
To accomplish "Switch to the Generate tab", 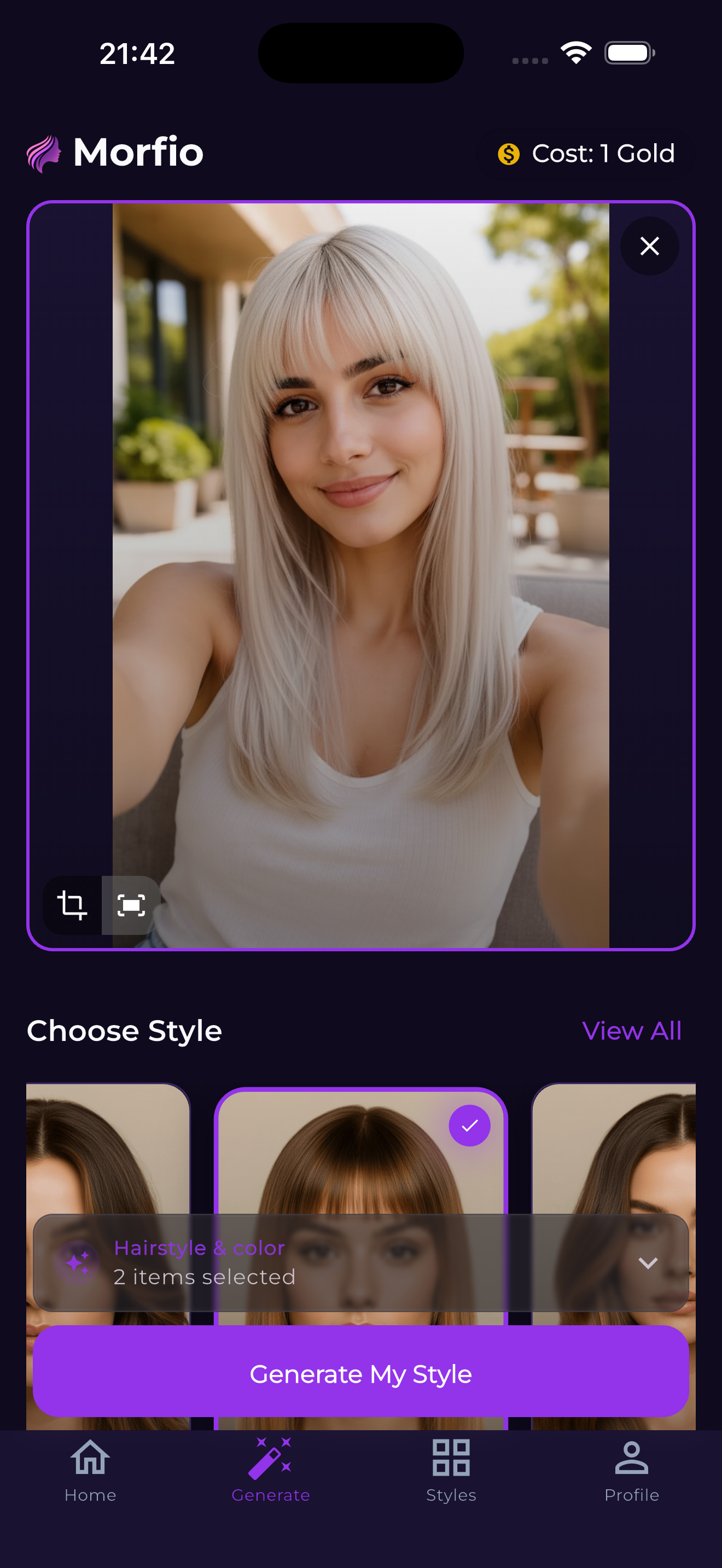I will tap(271, 1473).
